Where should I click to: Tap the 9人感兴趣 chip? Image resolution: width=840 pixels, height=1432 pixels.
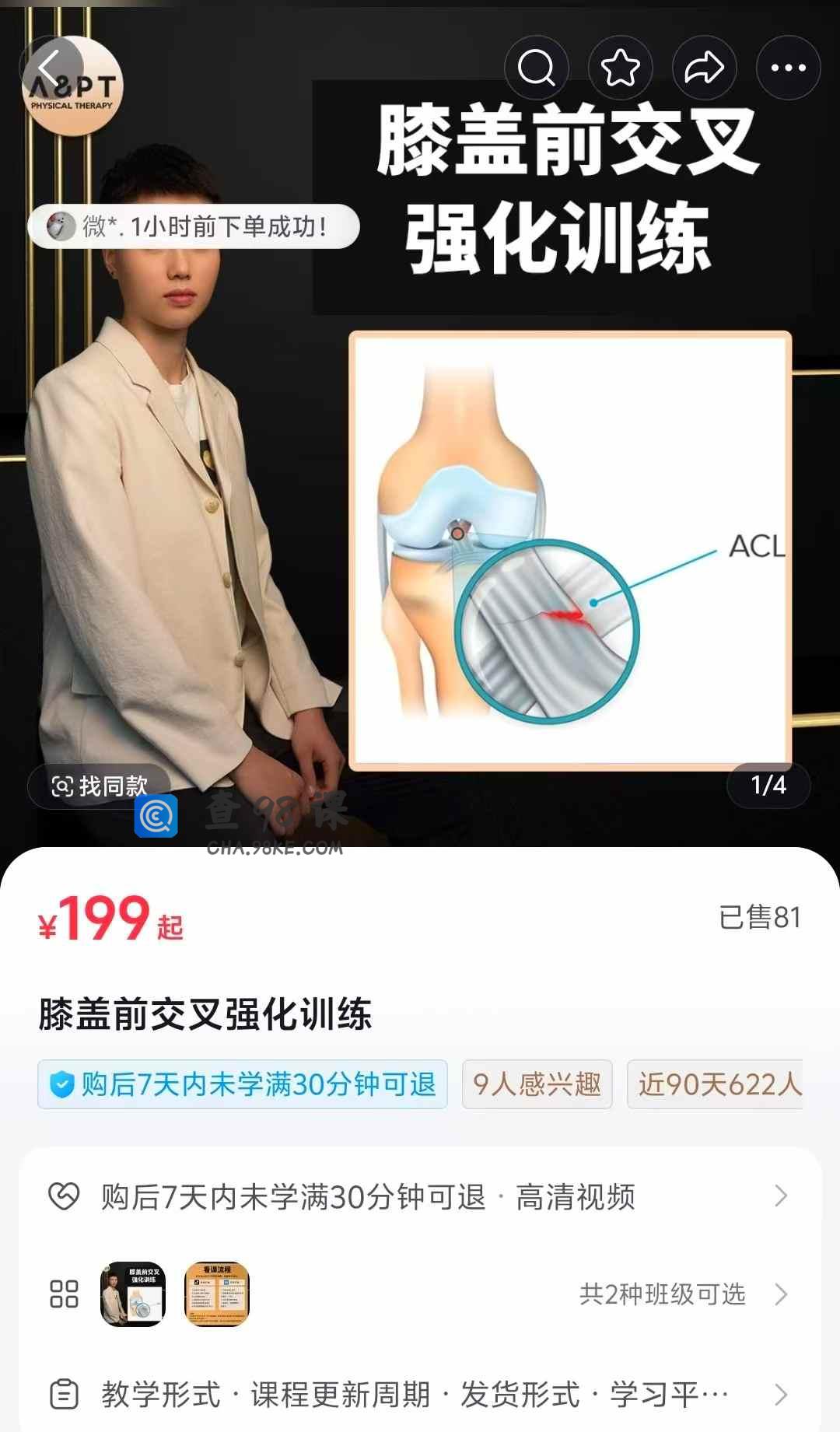point(537,1084)
